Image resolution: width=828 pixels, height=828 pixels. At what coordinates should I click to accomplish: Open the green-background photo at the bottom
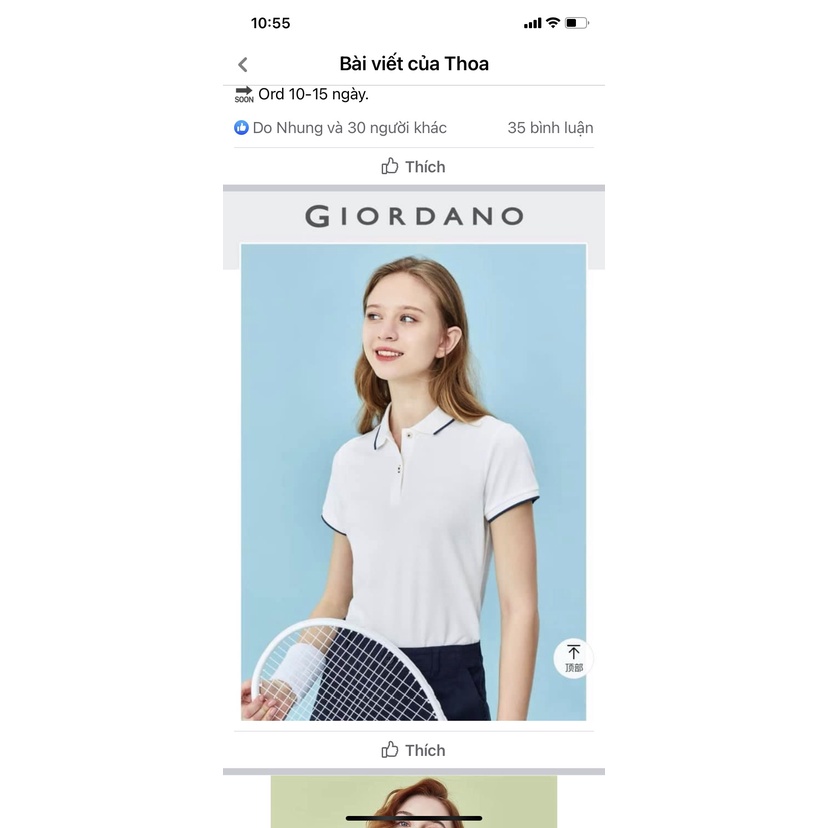tap(413, 801)
